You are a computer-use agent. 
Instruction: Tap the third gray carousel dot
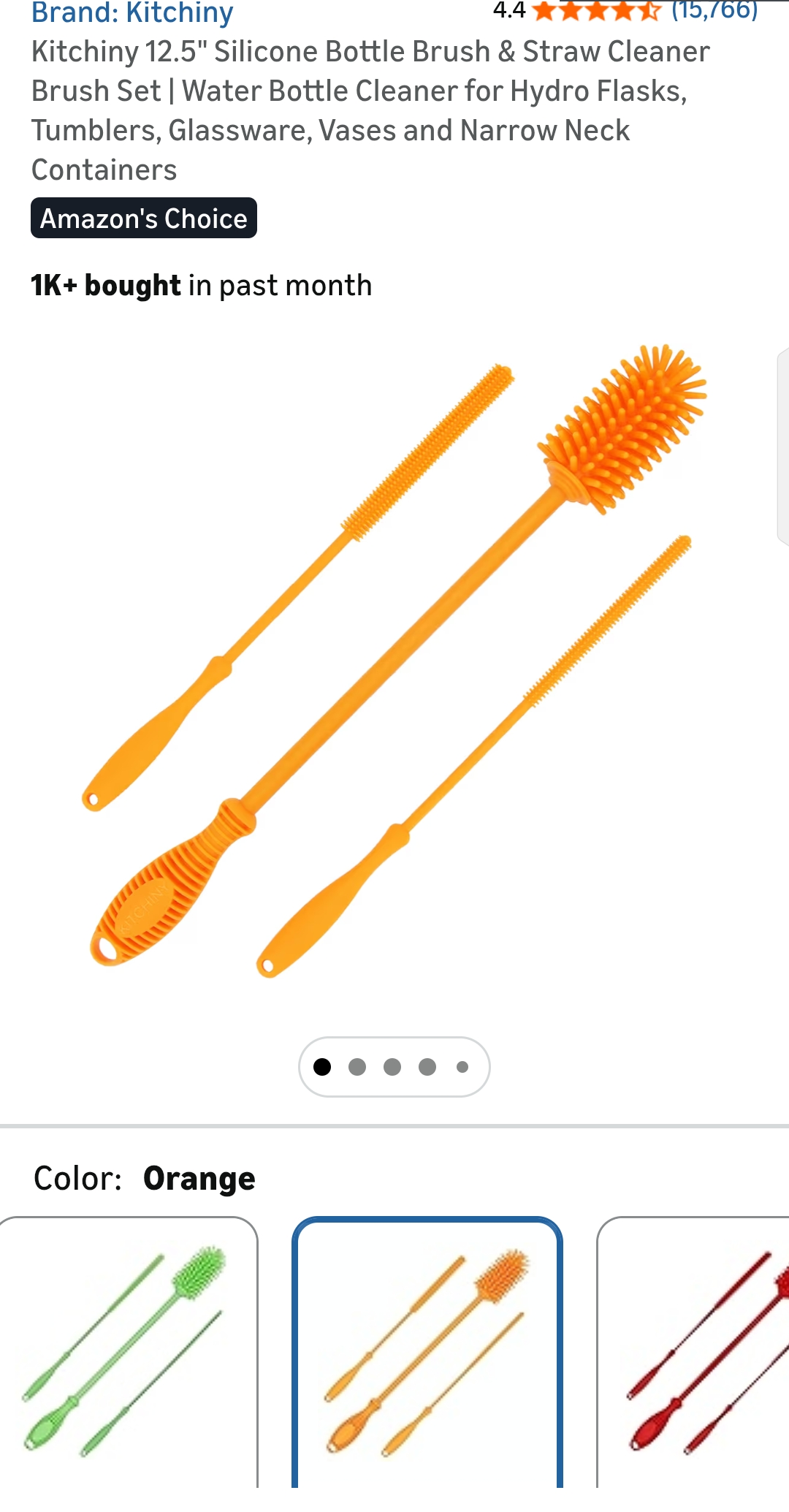tap(393, 1066)
